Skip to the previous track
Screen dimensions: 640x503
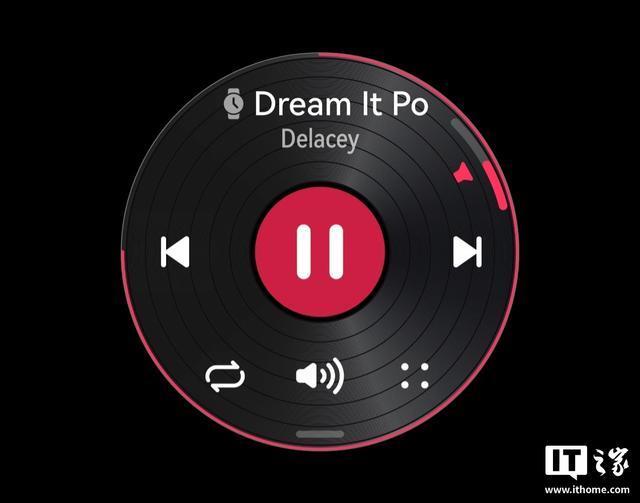pos(175,251)
